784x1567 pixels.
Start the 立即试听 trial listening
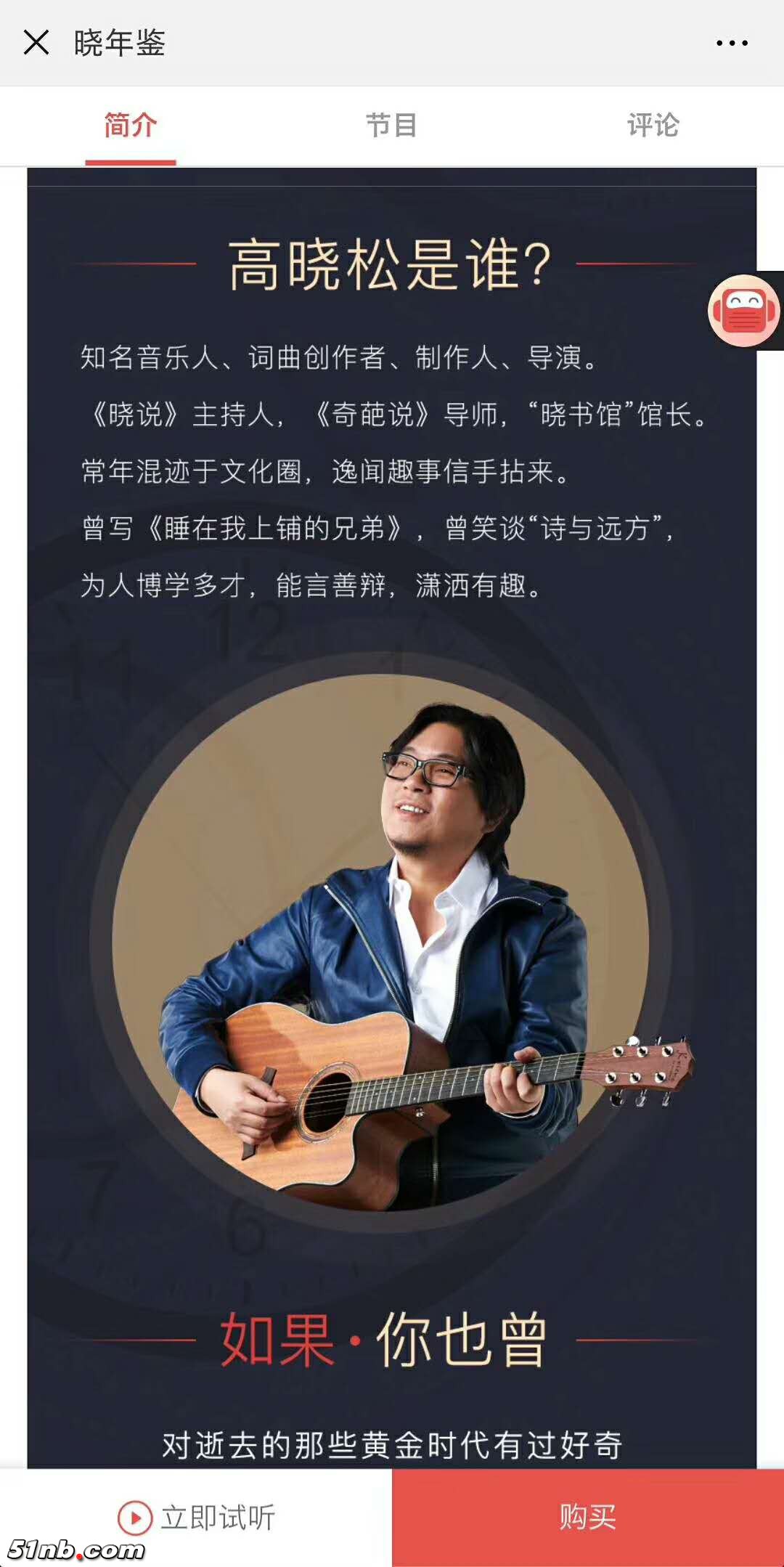point(196,1517)
